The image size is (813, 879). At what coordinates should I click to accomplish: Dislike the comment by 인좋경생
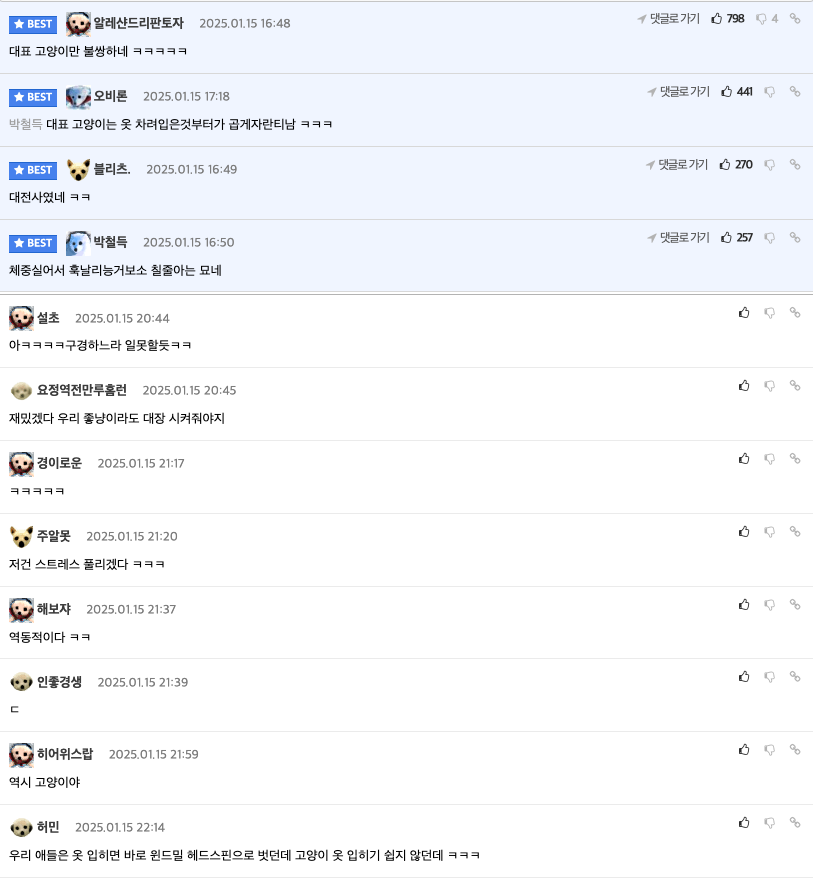(770, 677)
